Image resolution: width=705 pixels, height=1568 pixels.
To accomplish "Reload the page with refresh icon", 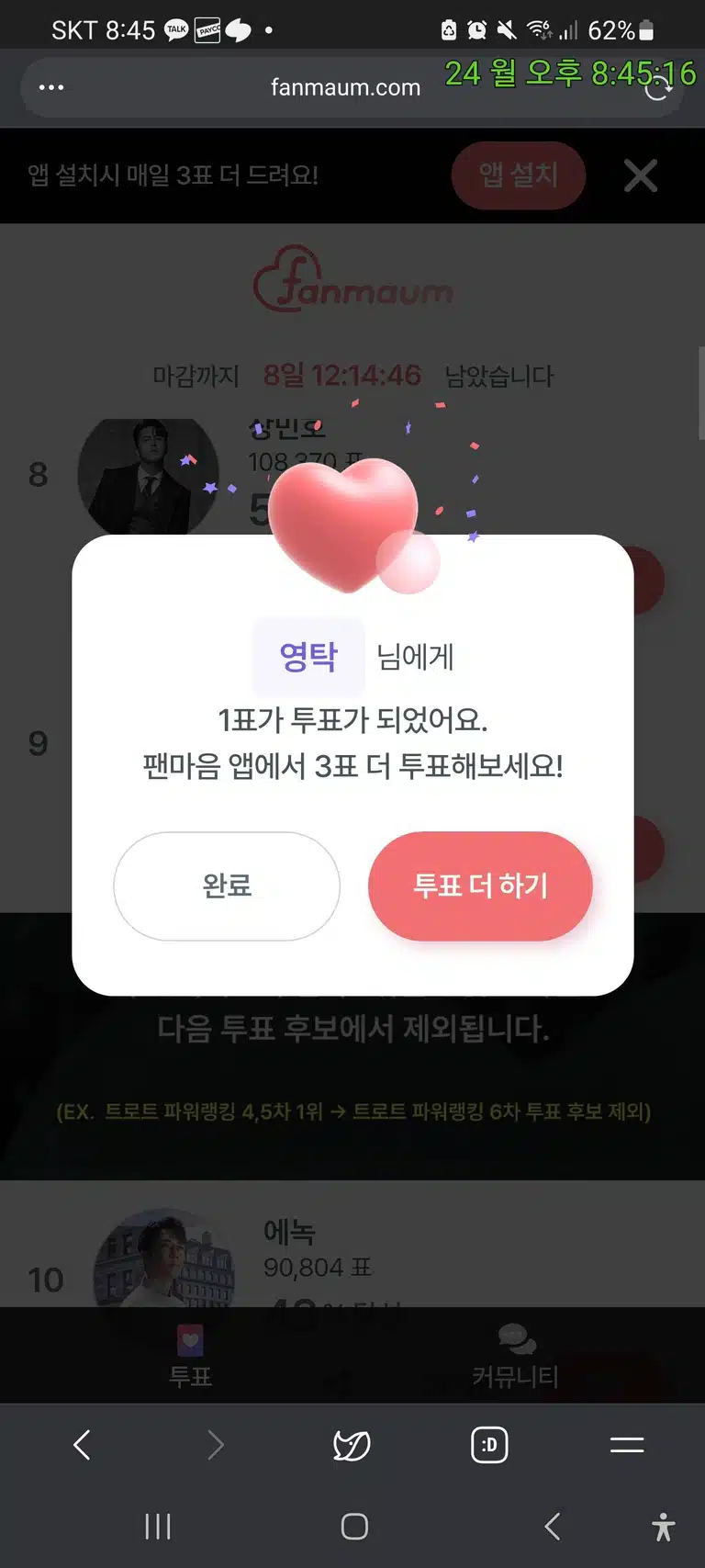I will [658, 87].
